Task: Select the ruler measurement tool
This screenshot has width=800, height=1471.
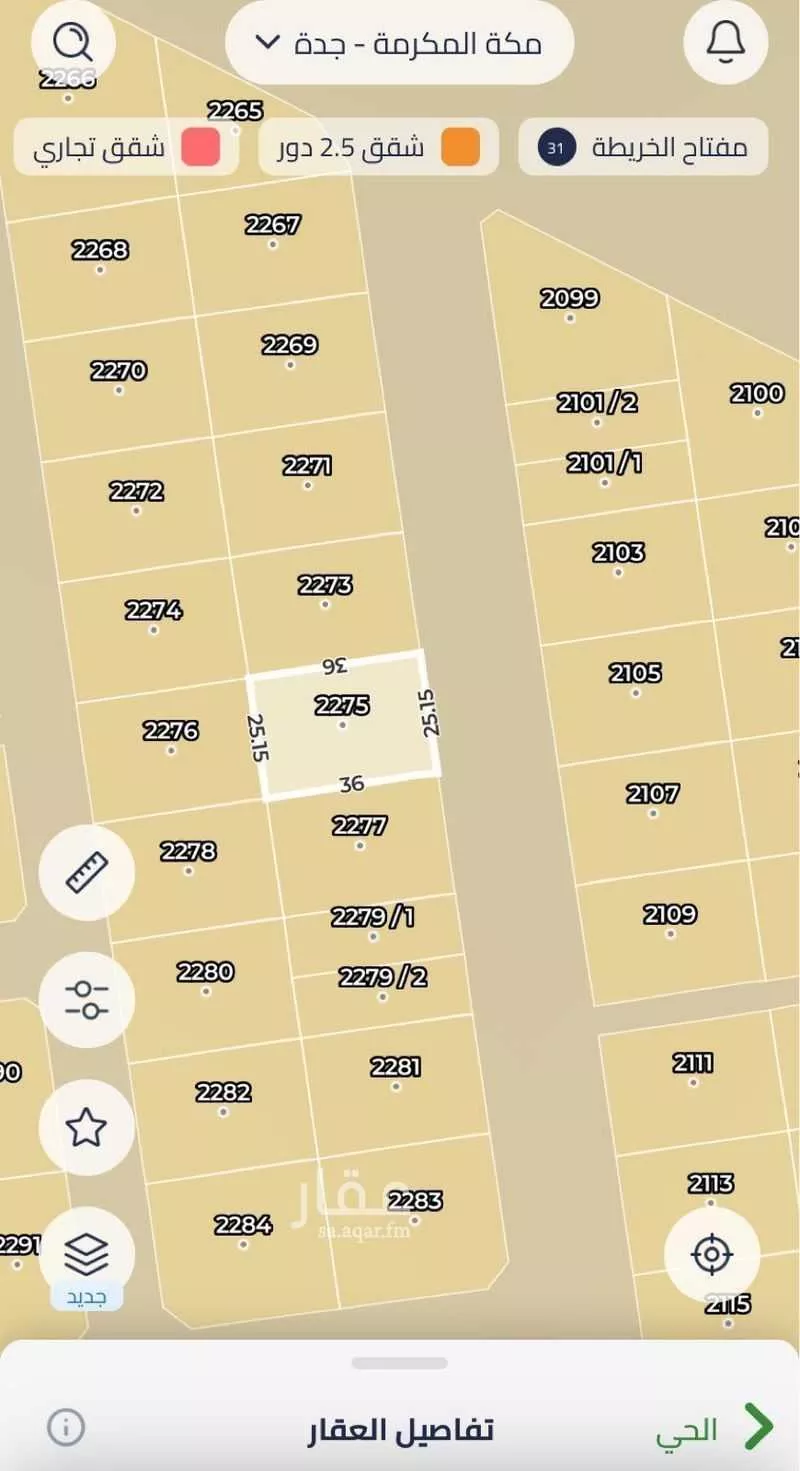Action: [x=85, y=870]
